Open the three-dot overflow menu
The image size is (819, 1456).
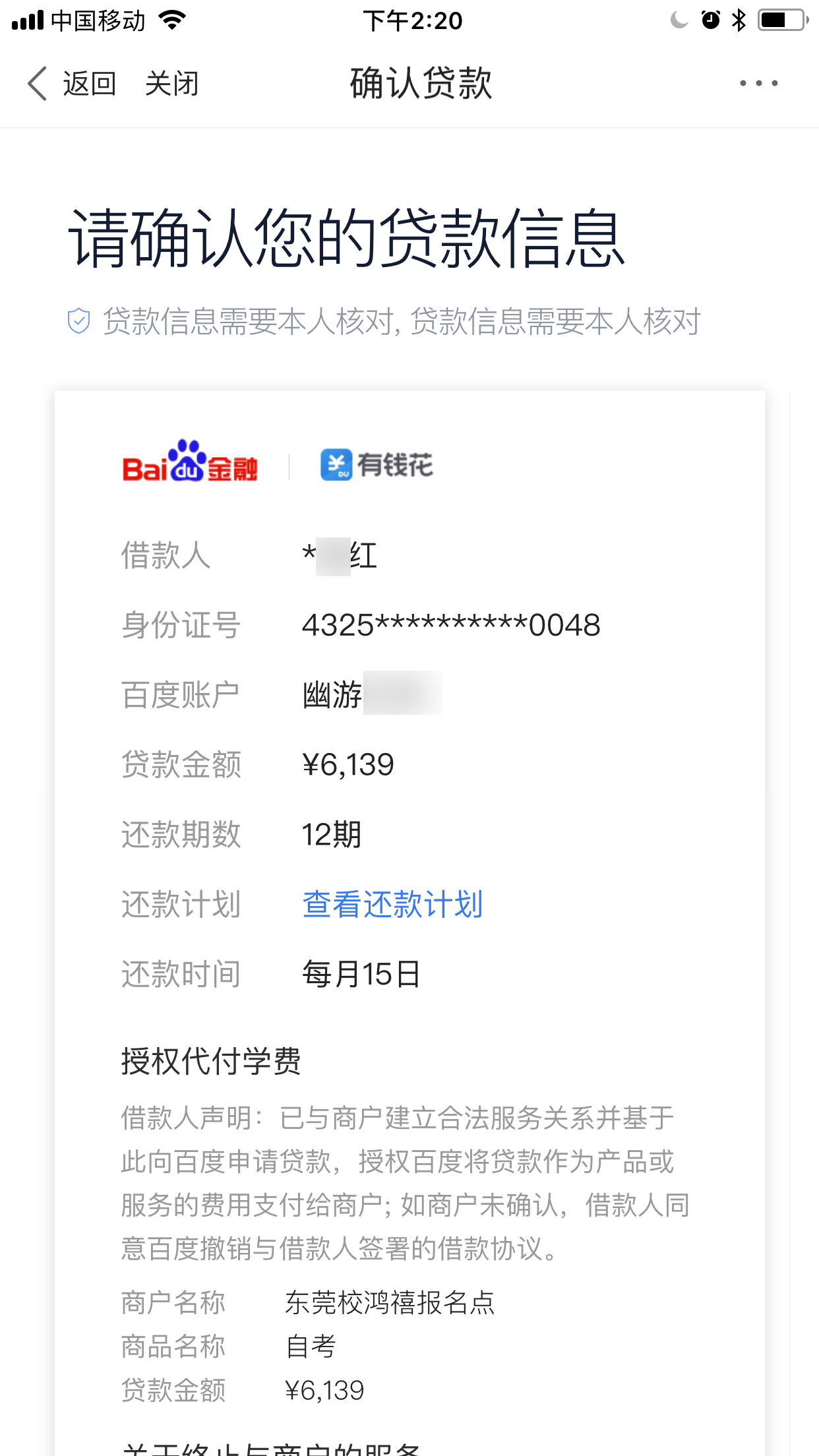tap(758, 83)
